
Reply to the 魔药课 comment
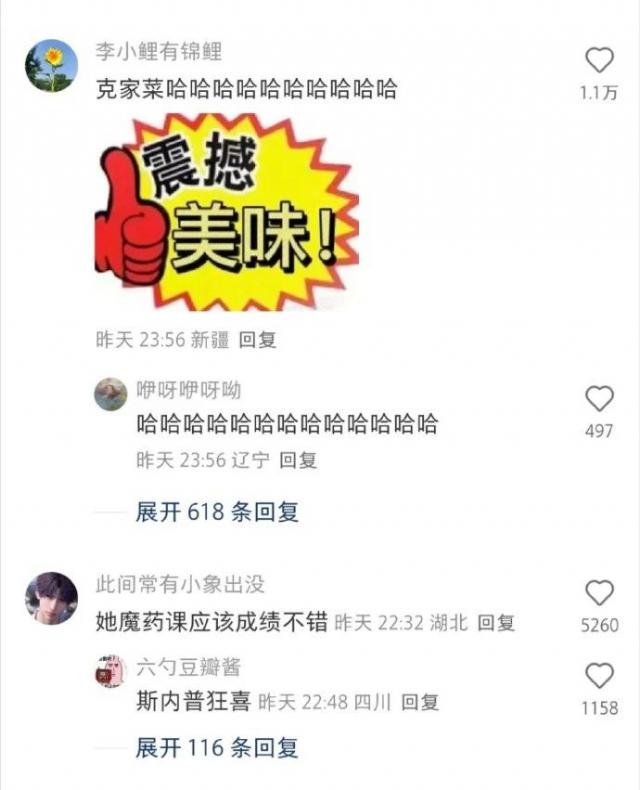496,623
